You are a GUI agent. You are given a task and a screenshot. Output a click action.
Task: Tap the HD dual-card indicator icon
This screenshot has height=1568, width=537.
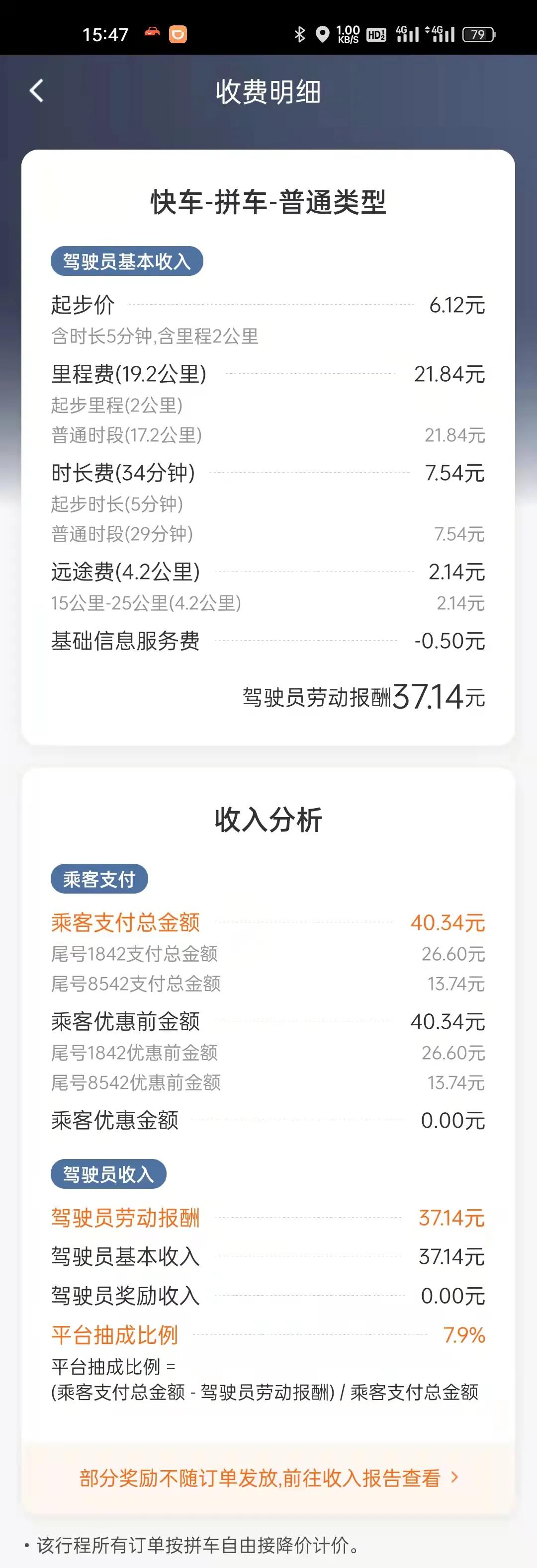(x=377, y=35)
